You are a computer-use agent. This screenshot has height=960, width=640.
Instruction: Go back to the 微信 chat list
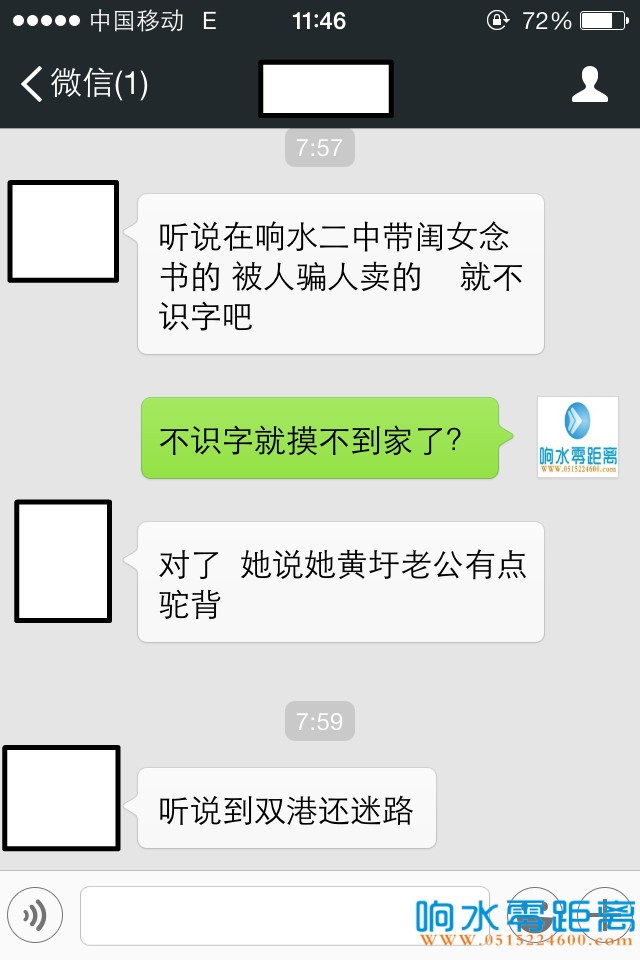click(84, 84)
